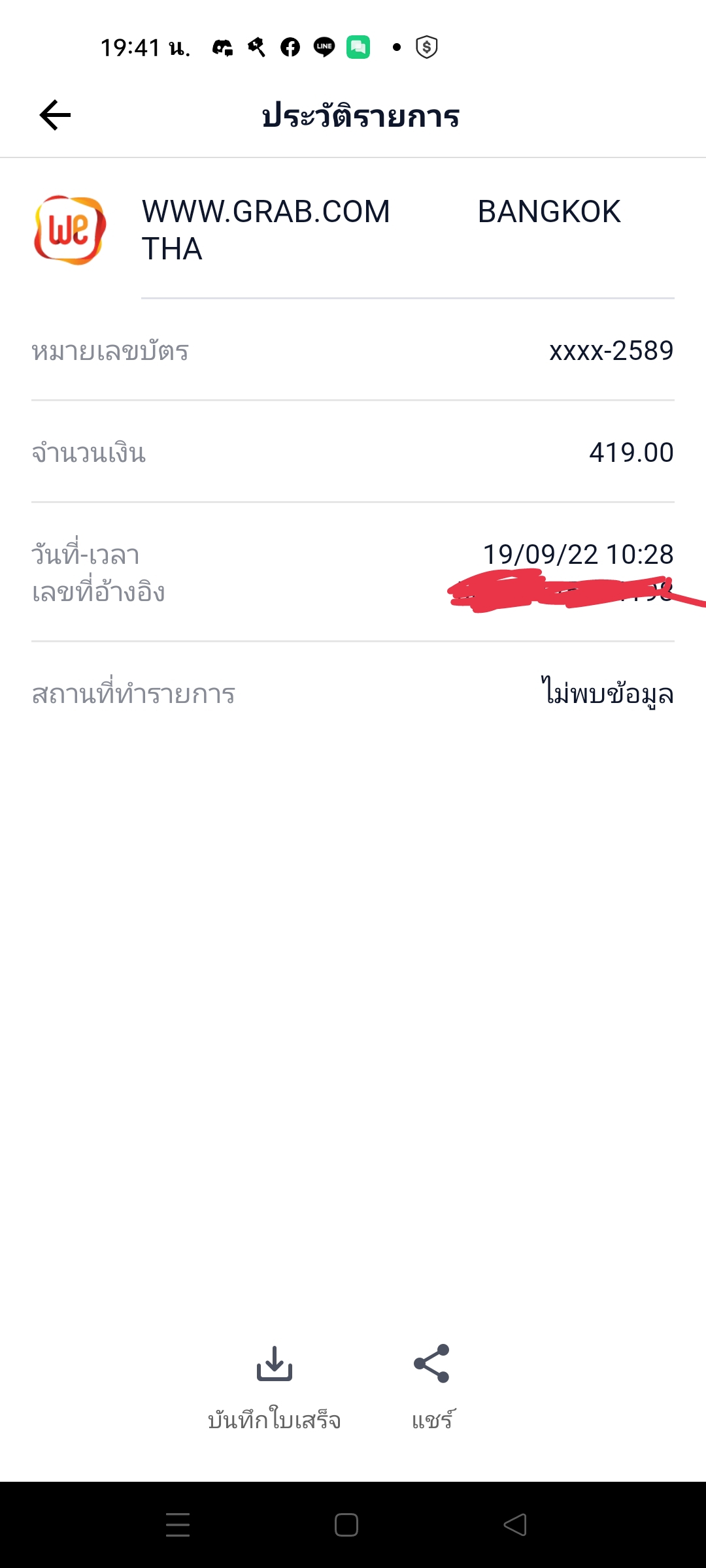
Task: Open the recent apps menu button
Action: (178, 1525)
